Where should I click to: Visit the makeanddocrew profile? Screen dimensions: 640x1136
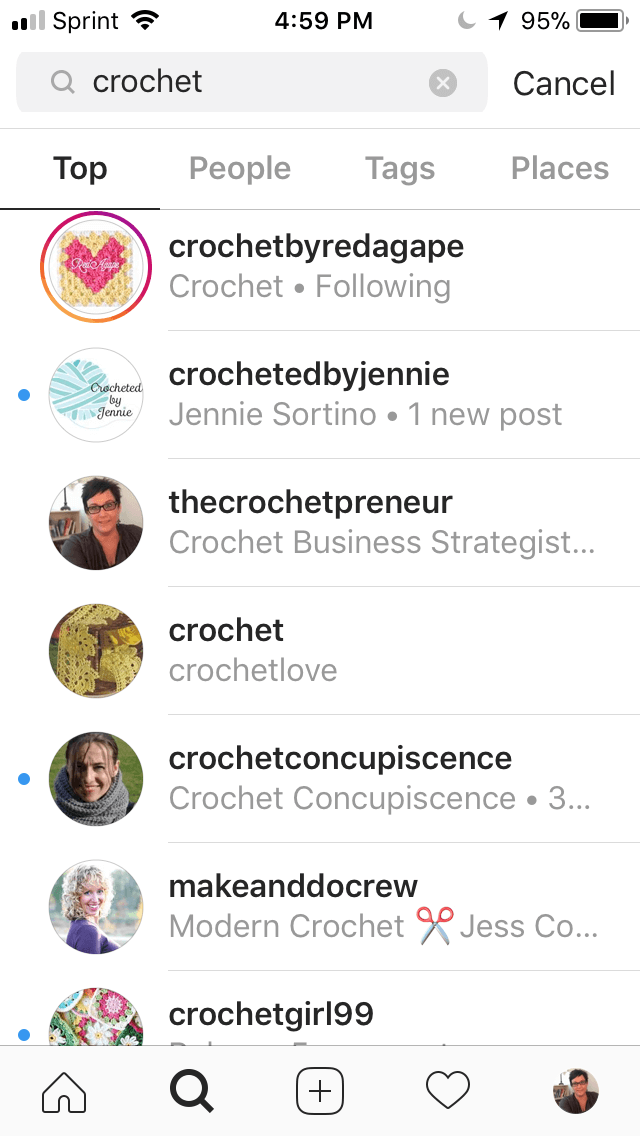(x=320, y=906)
